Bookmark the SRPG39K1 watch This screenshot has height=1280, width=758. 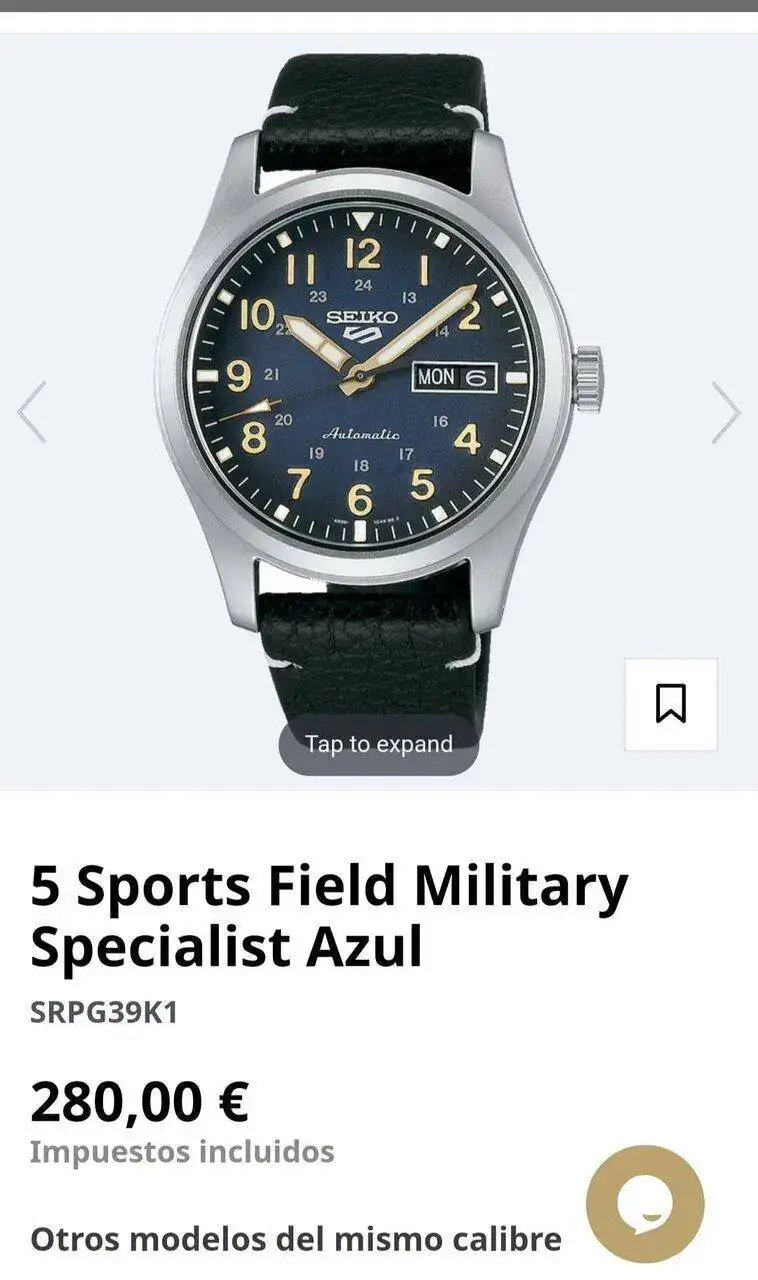(x=671, y=704)
